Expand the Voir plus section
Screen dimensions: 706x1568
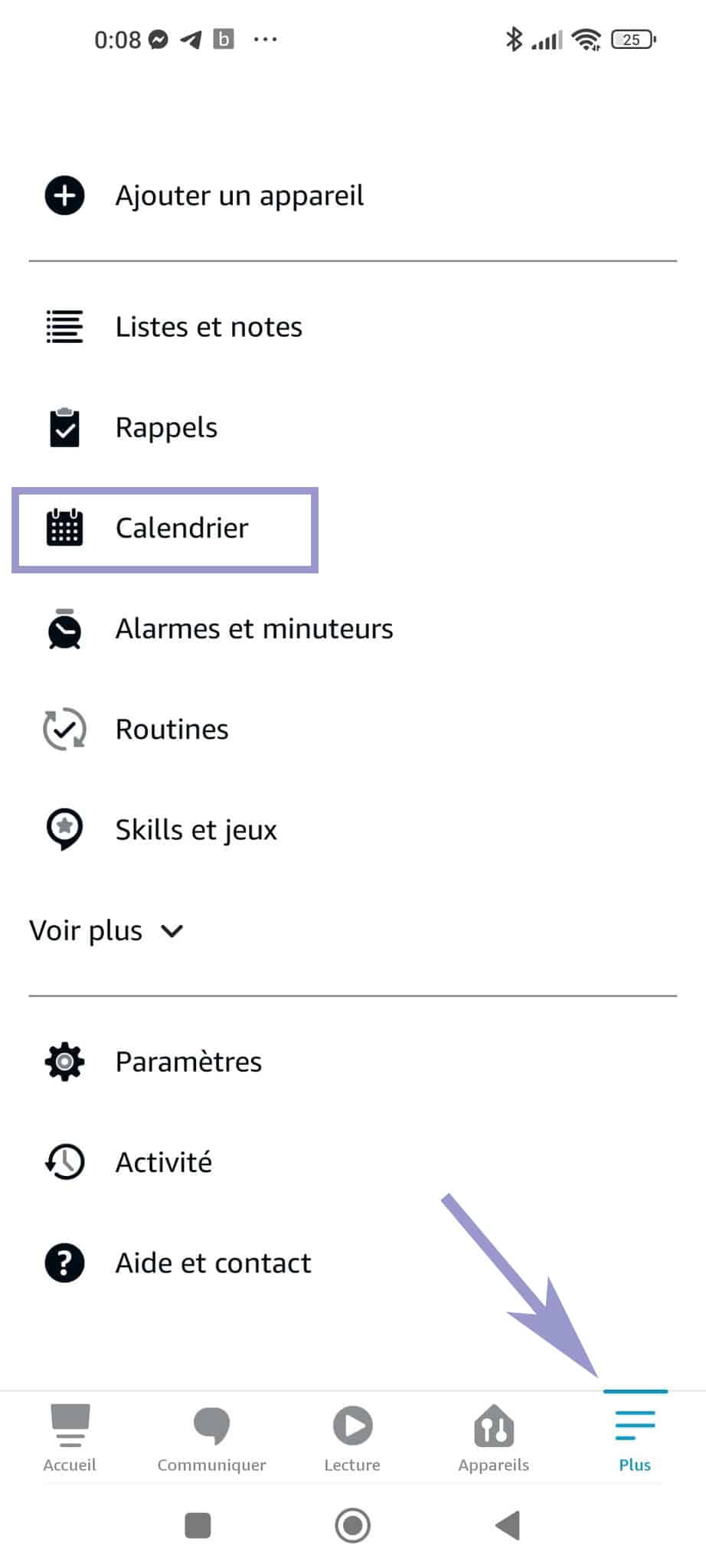pyautogui.click(x=106, y=931)
